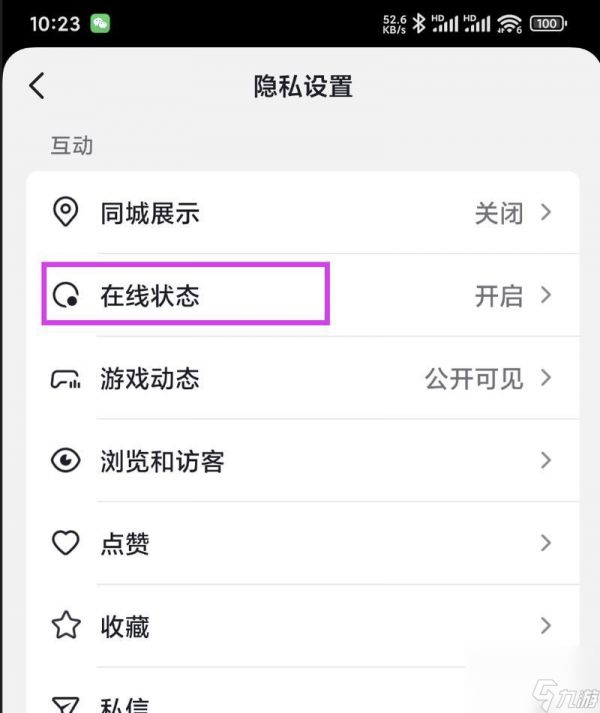Open 在线状态 setting
Image resolution: width=600 pixels, height=713 pixels.
coord(302,296)
